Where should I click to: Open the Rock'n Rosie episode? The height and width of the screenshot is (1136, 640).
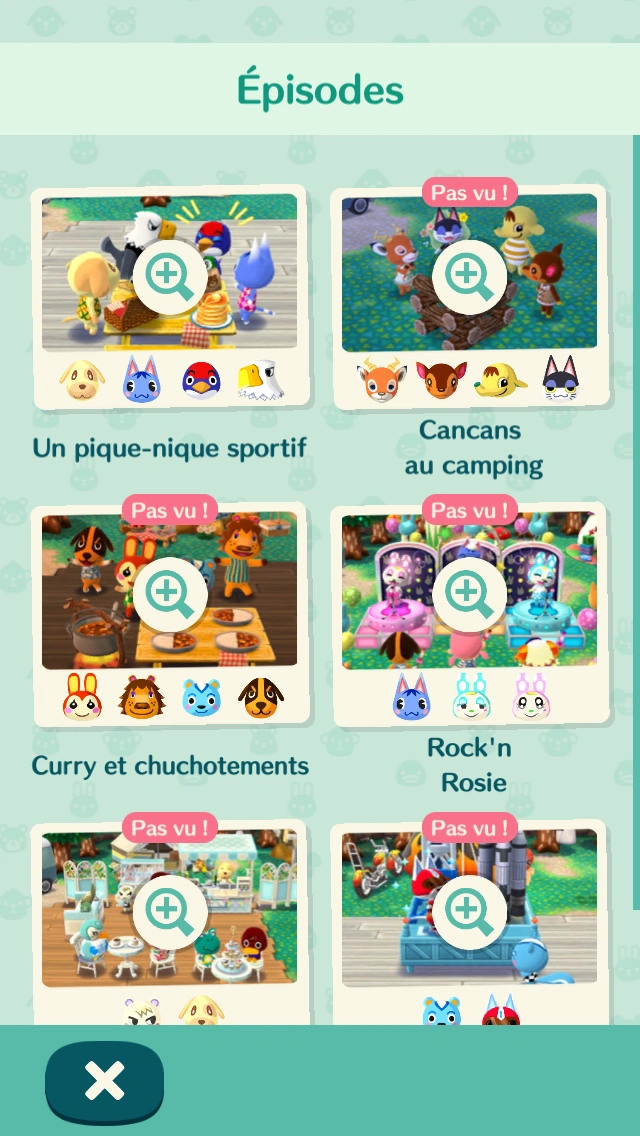pyautogui.click(x=468, y=593)
